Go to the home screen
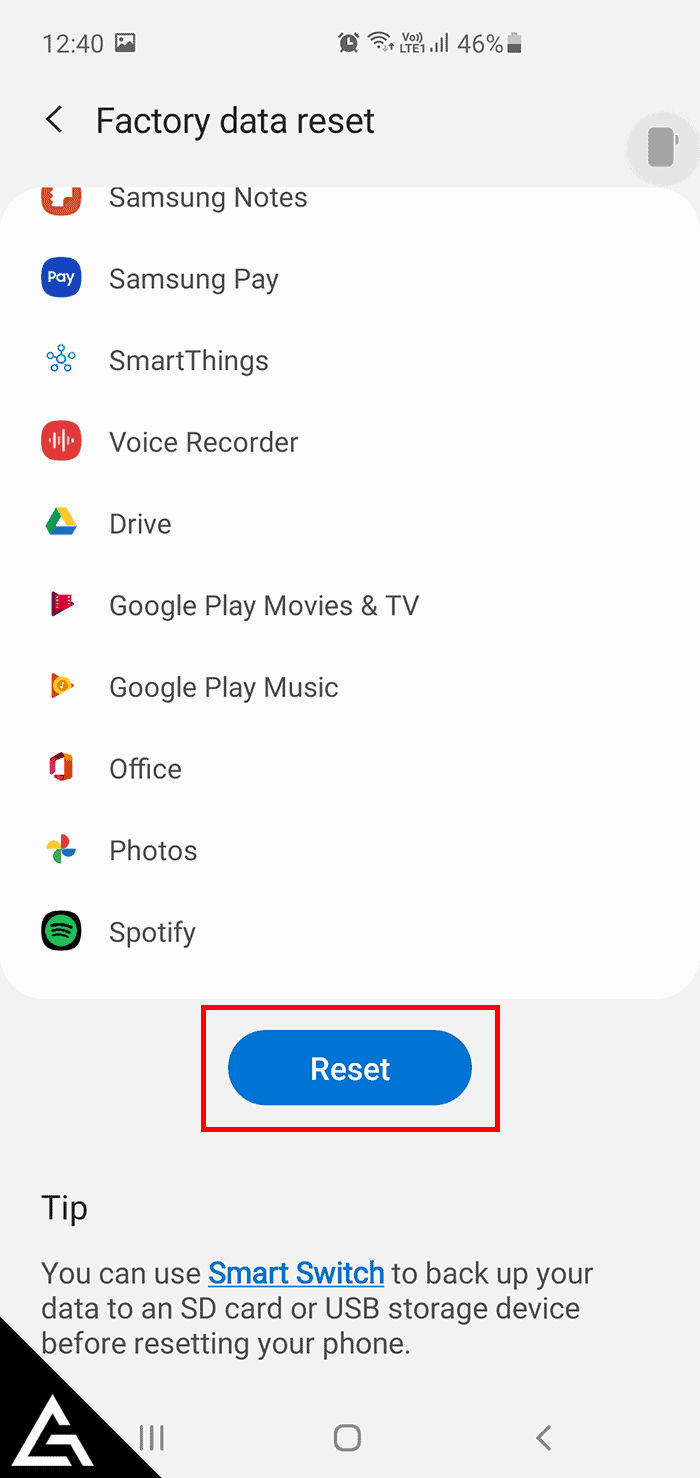The height and width of the screenshot is (1478, 700). pyautogui.click(x=347, y=1438)
